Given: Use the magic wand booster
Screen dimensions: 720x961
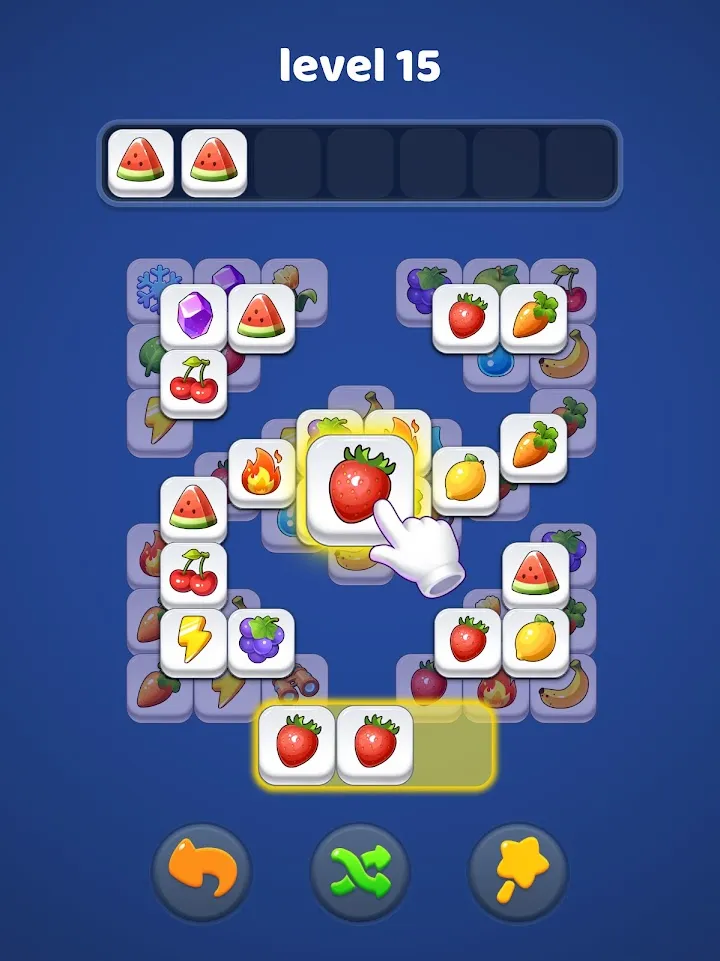Looking at the screenshot, I should (518, 872).
